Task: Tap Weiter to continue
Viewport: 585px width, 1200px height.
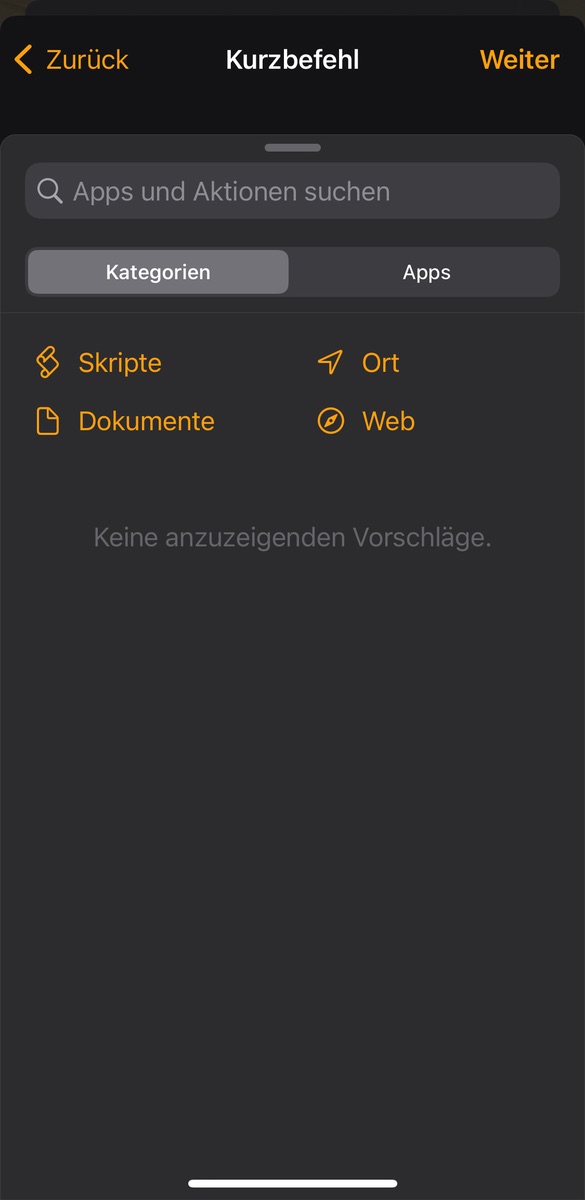Action: pyautogui.click(x=519, y=60)
